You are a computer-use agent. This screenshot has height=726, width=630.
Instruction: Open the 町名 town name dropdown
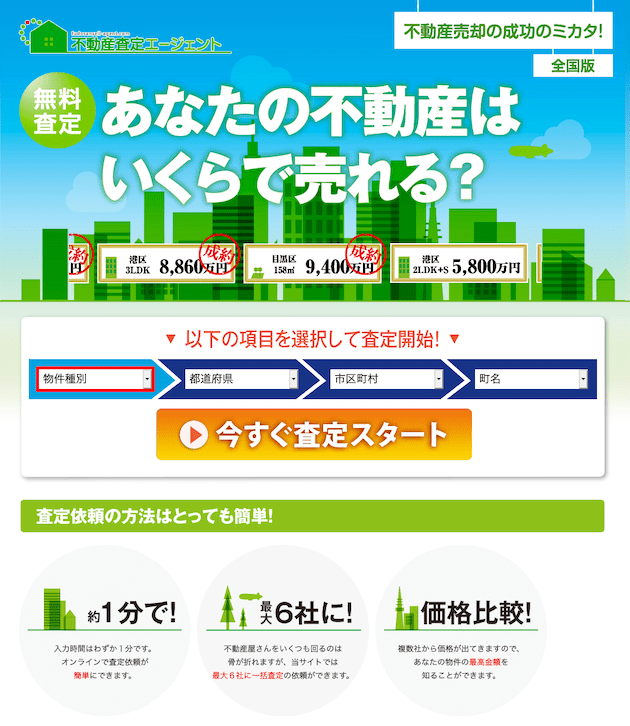(x=531, y=379)
